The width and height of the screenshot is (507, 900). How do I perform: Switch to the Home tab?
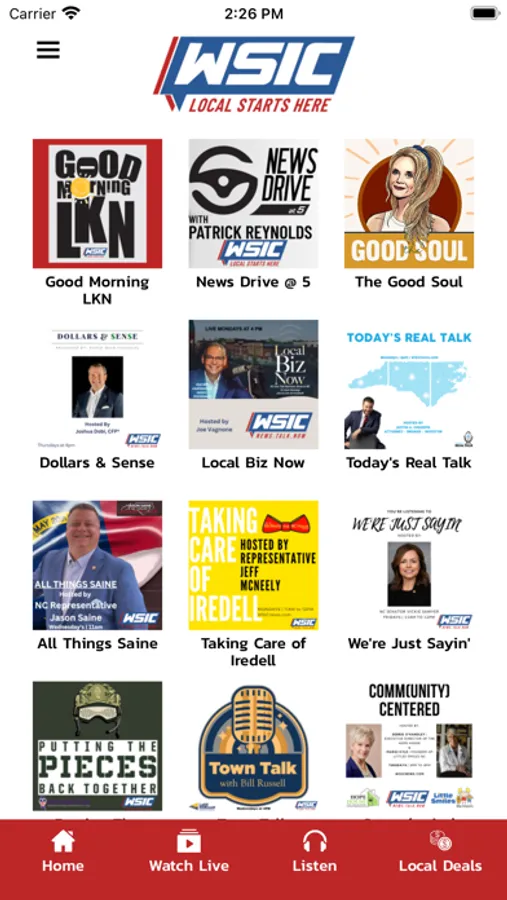[x=63, y=851]
